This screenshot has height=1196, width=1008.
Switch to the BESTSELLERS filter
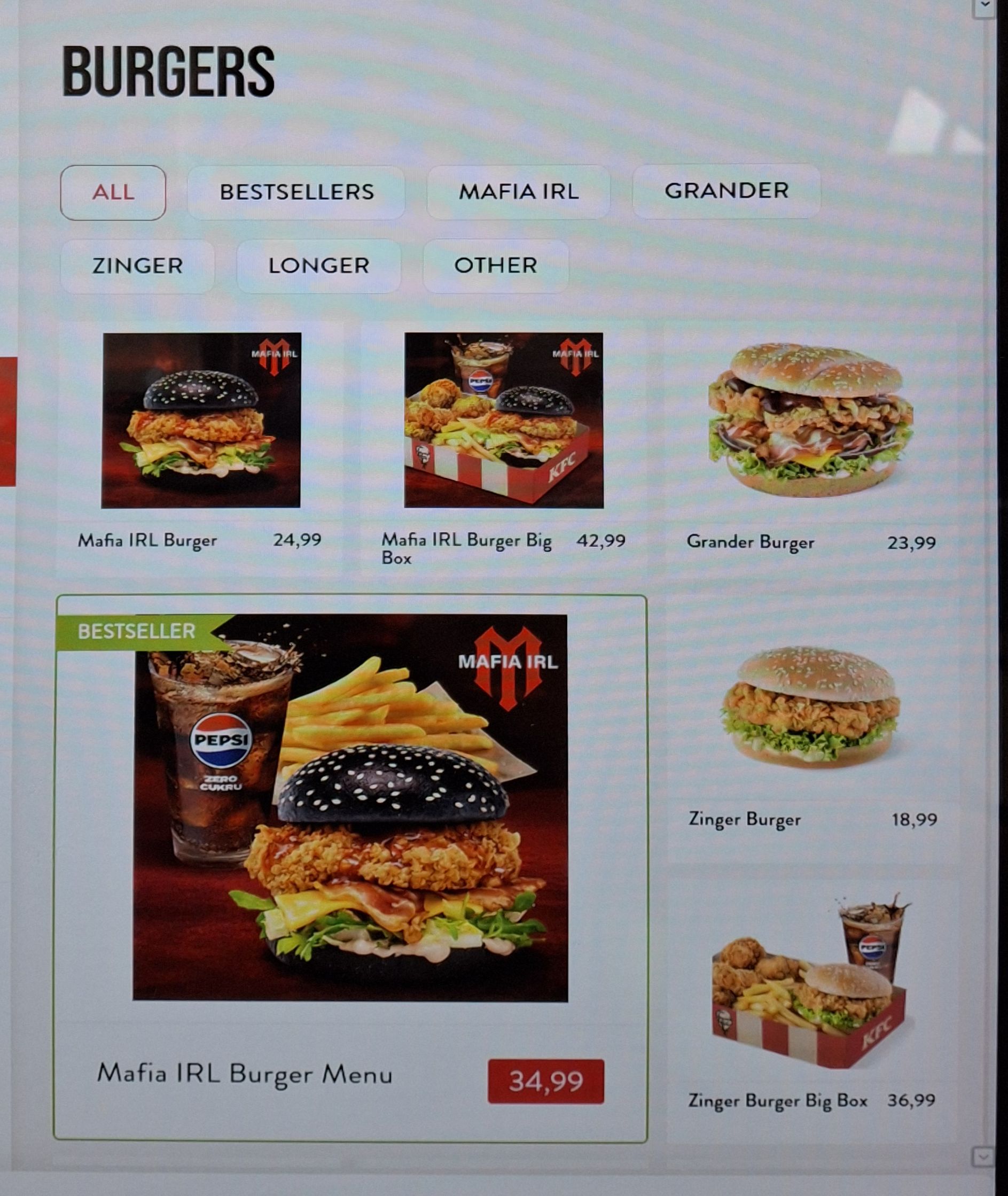point(296,193)
